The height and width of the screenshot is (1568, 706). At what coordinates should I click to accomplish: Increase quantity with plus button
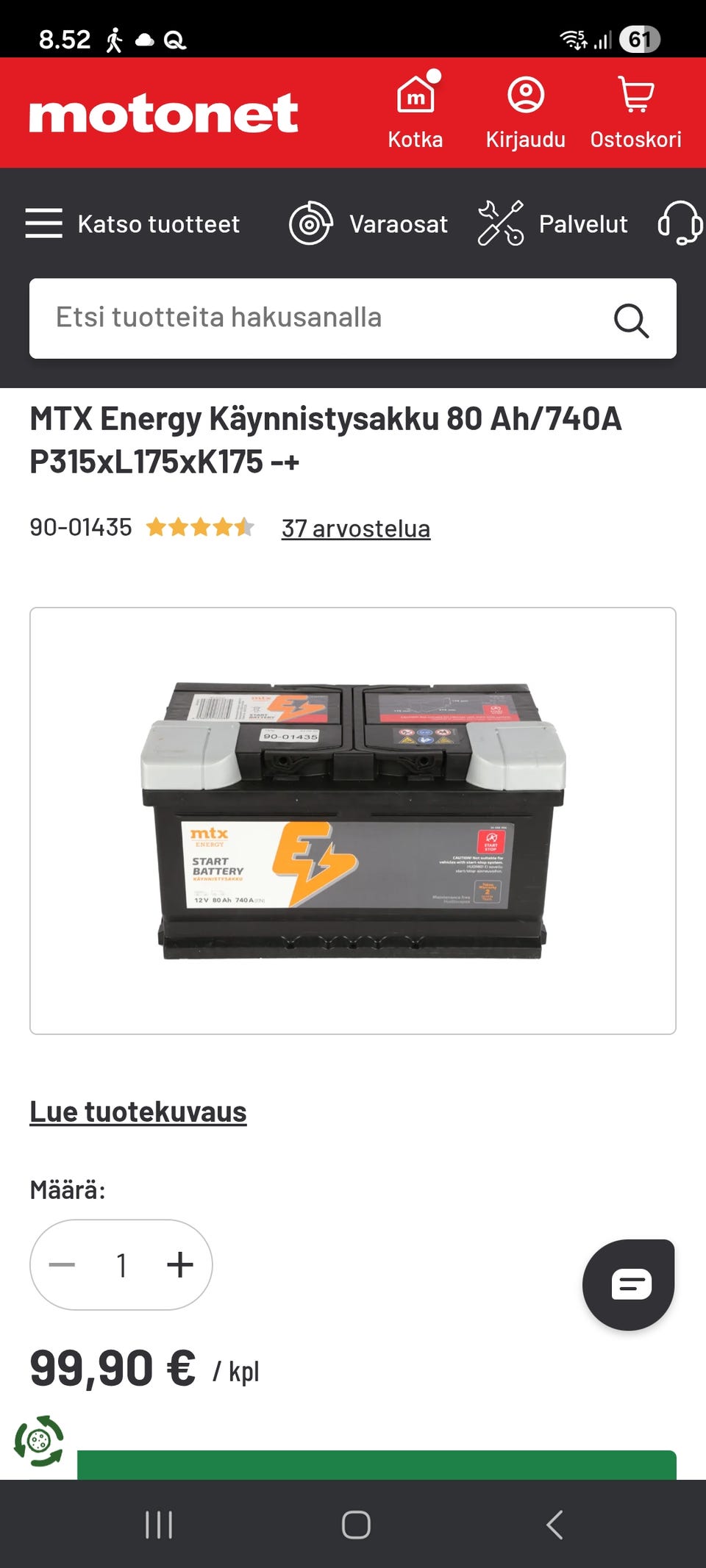180,1264
